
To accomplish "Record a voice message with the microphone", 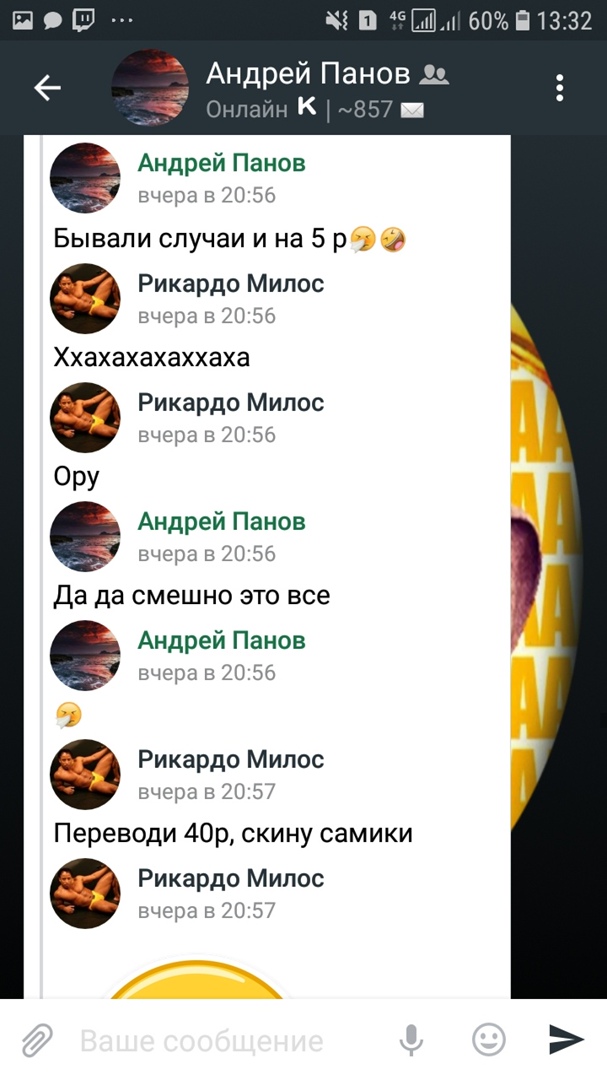I will 411,1041.
